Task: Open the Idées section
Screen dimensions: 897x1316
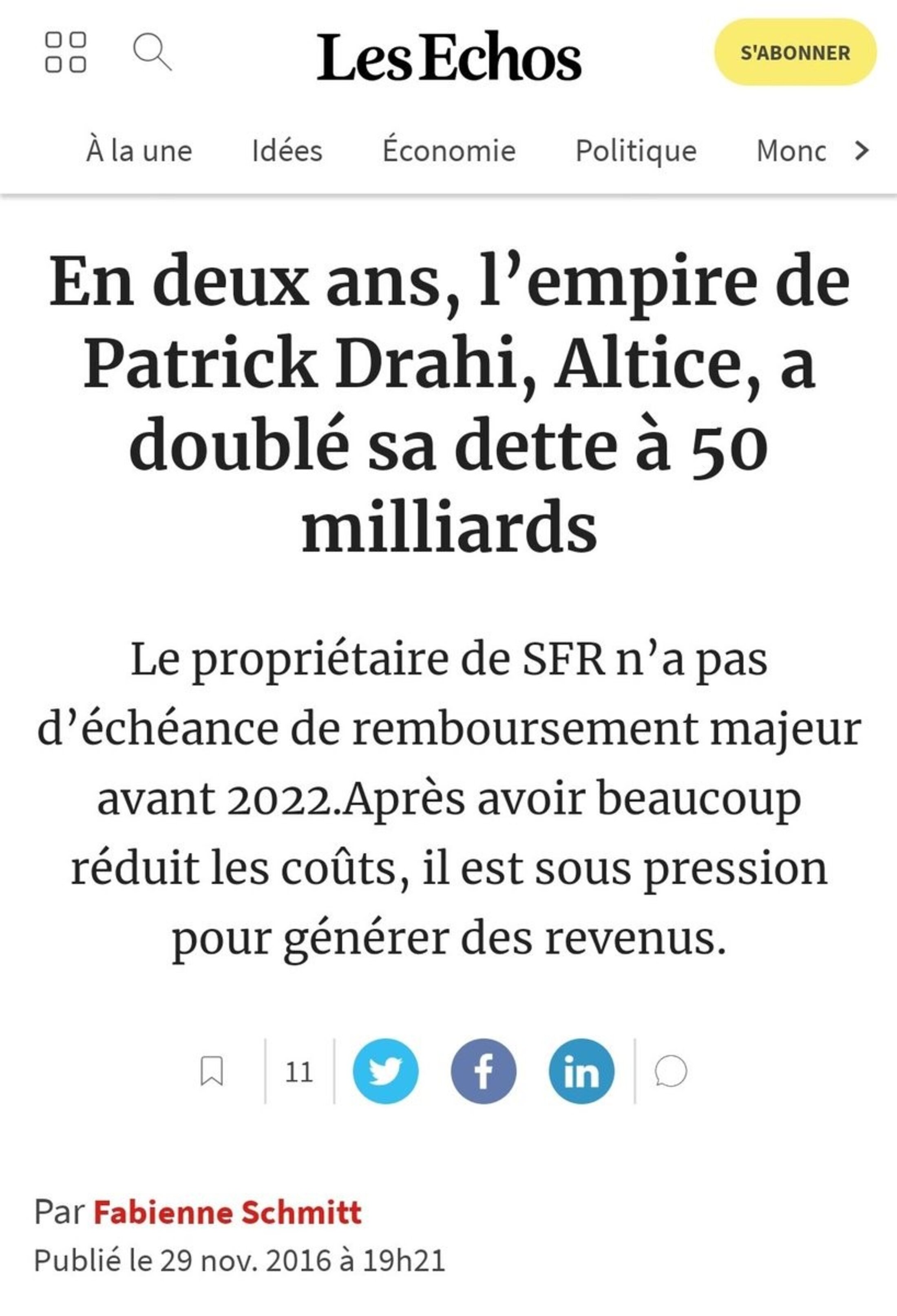Action: click(x=287, y=150)
